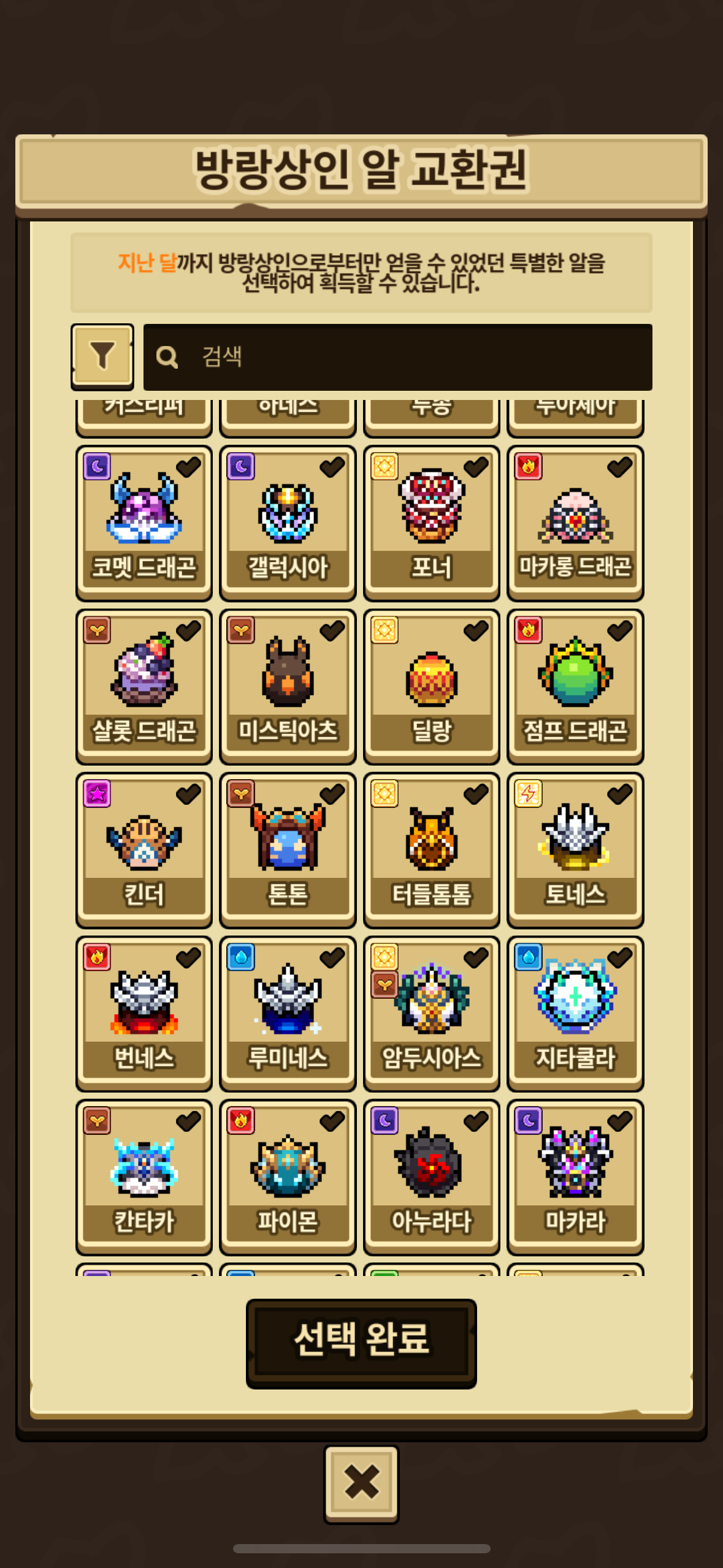Select the 점프 드래곤 egg
Viewport: 723px width, 1568px height.
point(575,686)
